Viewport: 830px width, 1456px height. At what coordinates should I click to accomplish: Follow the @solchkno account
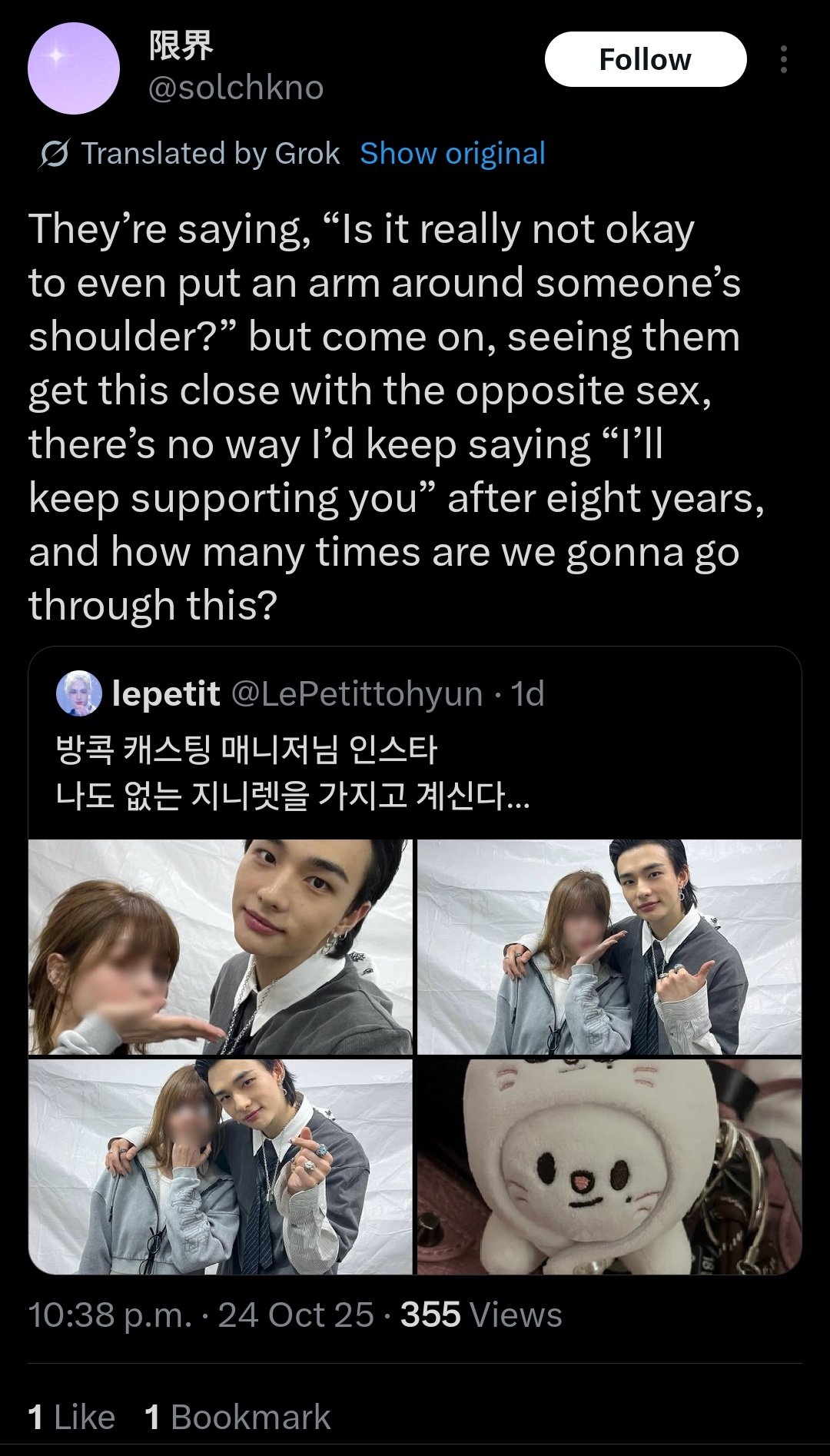coord(645,59)
